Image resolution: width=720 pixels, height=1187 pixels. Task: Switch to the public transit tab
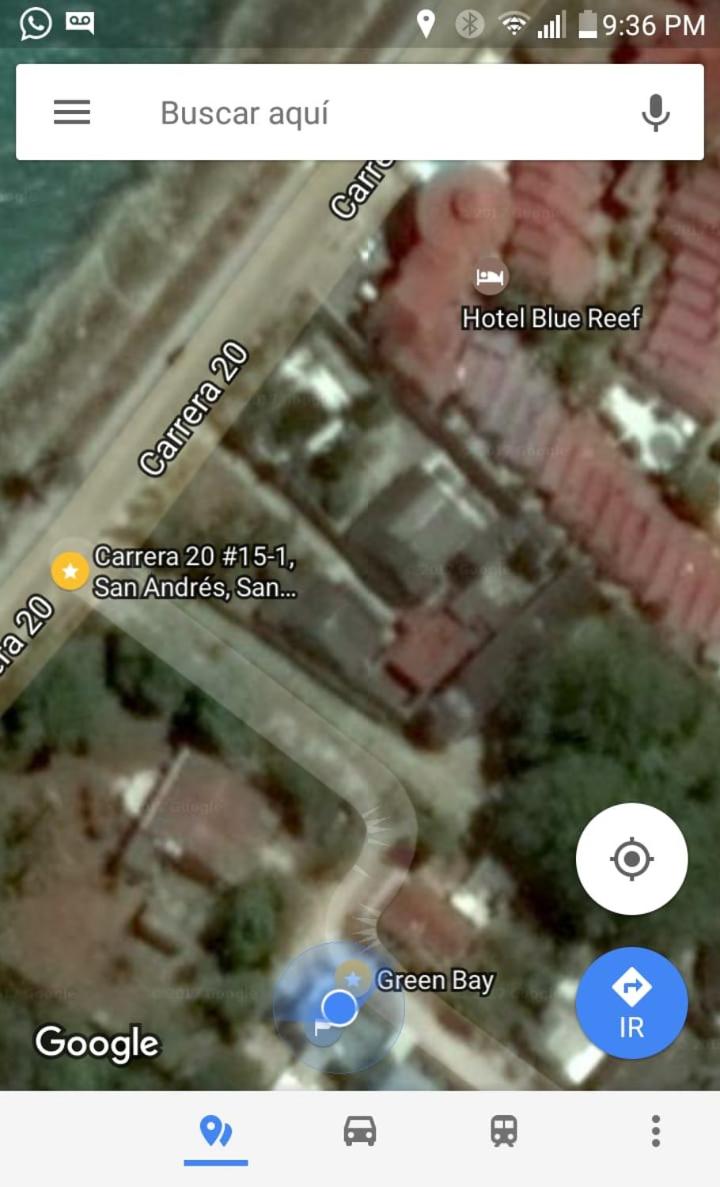pos(504,1132)
